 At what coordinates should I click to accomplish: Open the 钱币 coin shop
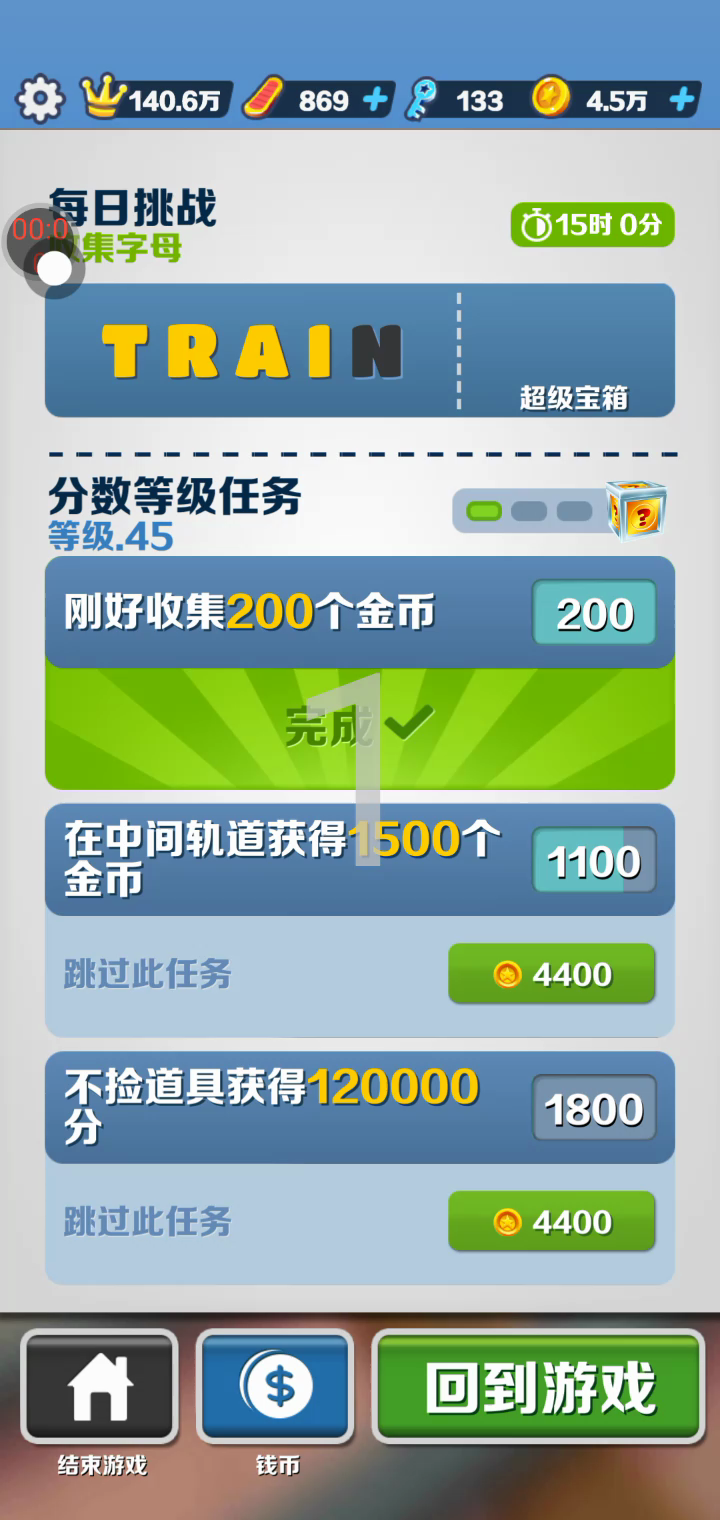pyautogui.click(x=276, y=1387)
